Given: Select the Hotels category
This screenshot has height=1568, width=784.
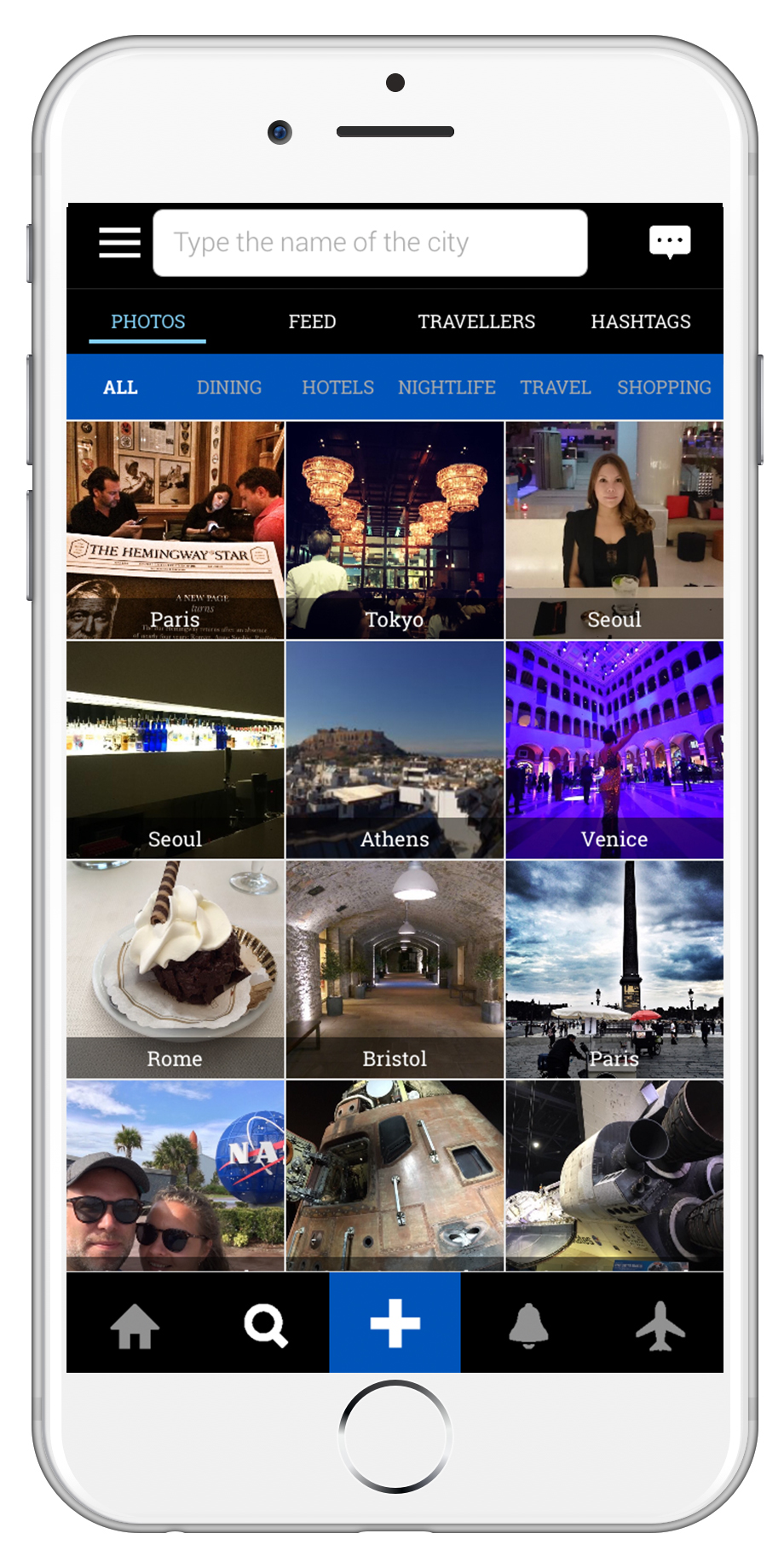Looking at the screenshot, I should tap(337, 388).
